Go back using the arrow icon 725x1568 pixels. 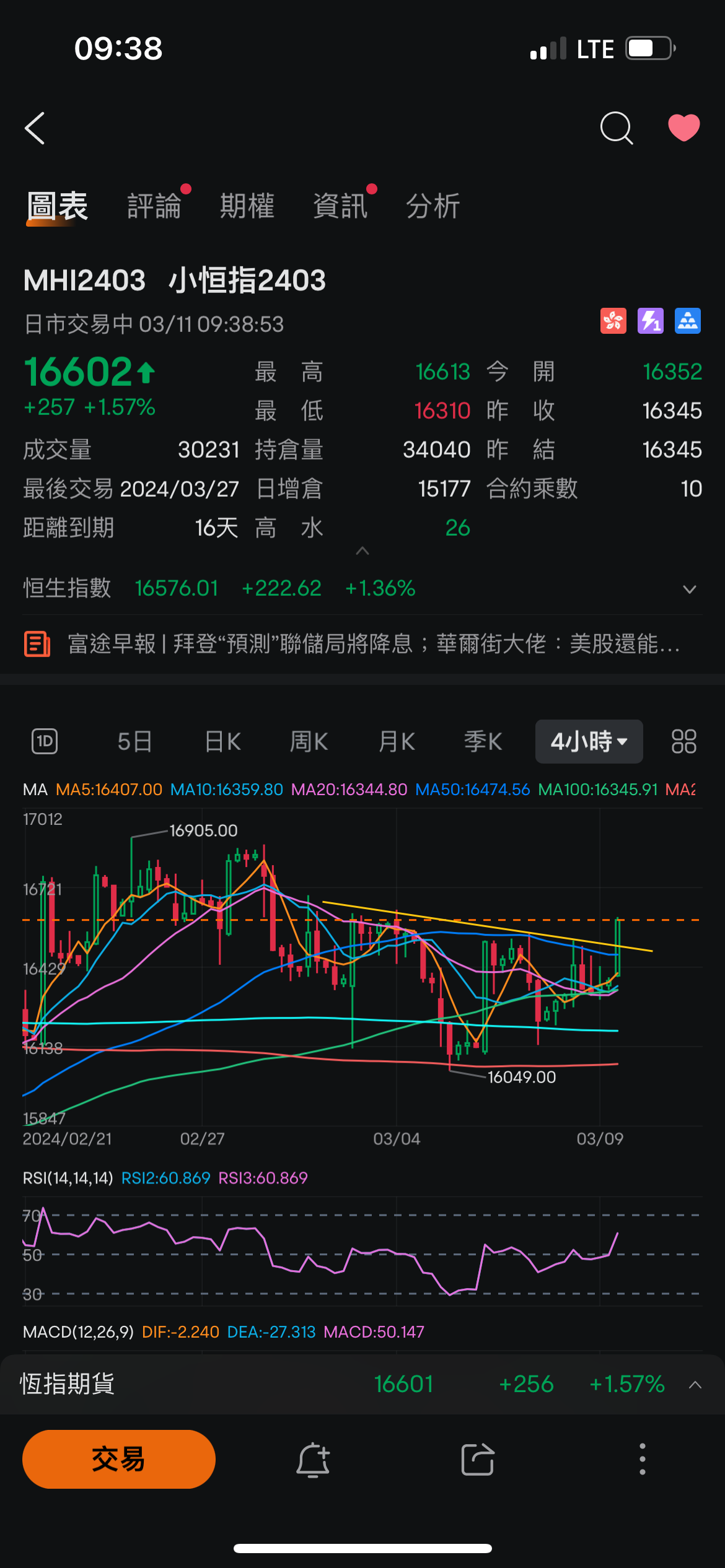pyautogui.click(x=35, y=128)
